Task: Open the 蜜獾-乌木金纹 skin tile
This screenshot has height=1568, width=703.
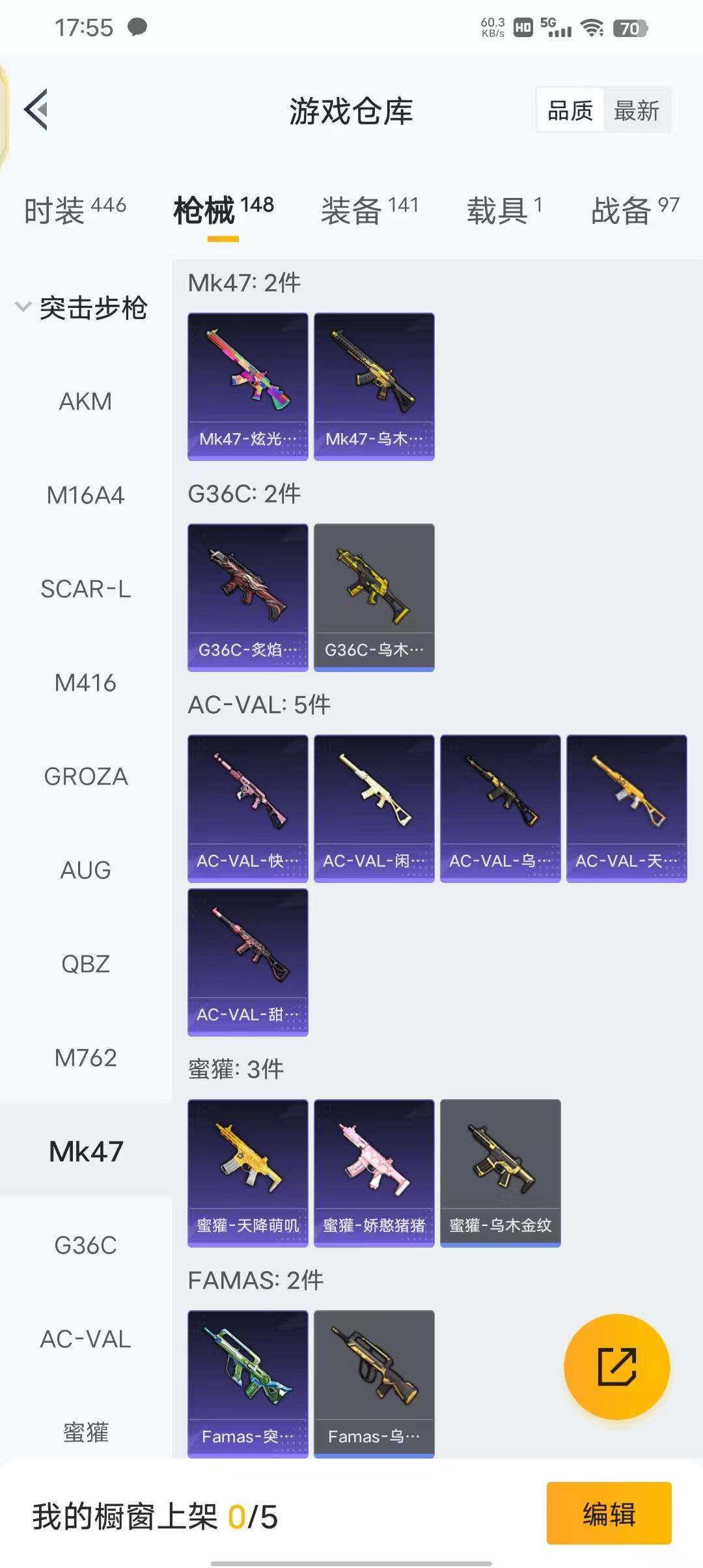Action: tap(500, 1173)
